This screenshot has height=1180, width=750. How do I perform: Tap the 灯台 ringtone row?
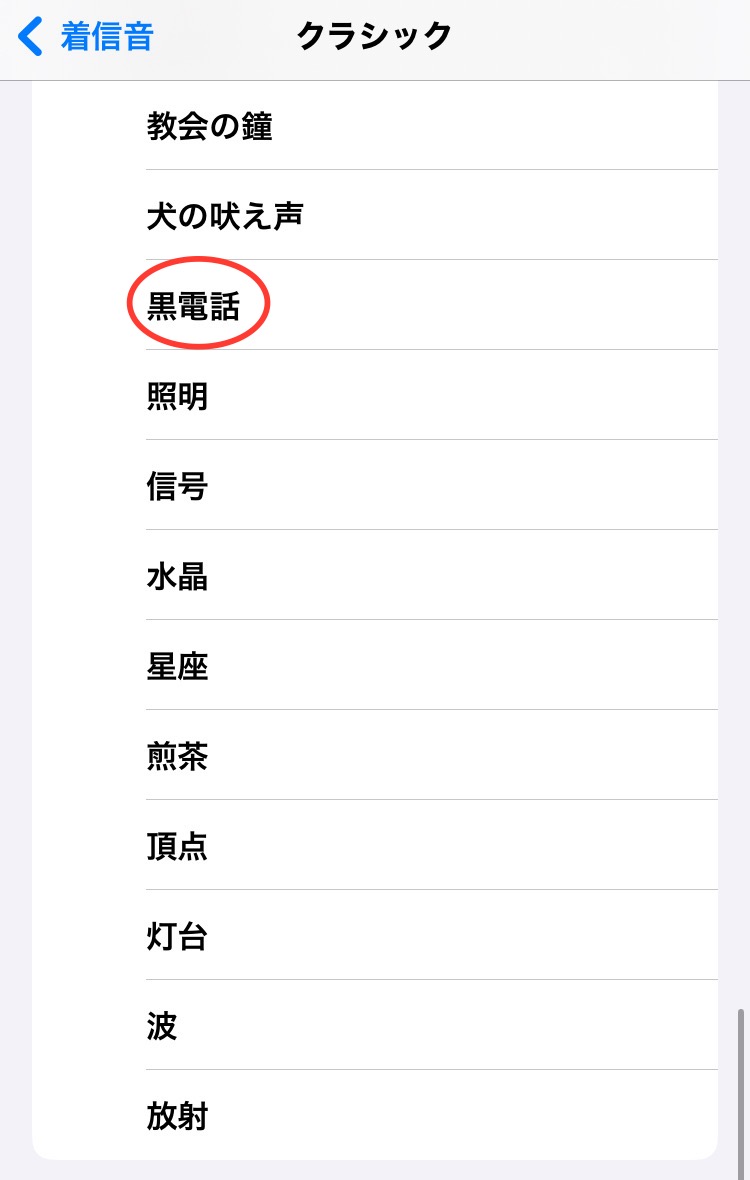tap(178, 936)
